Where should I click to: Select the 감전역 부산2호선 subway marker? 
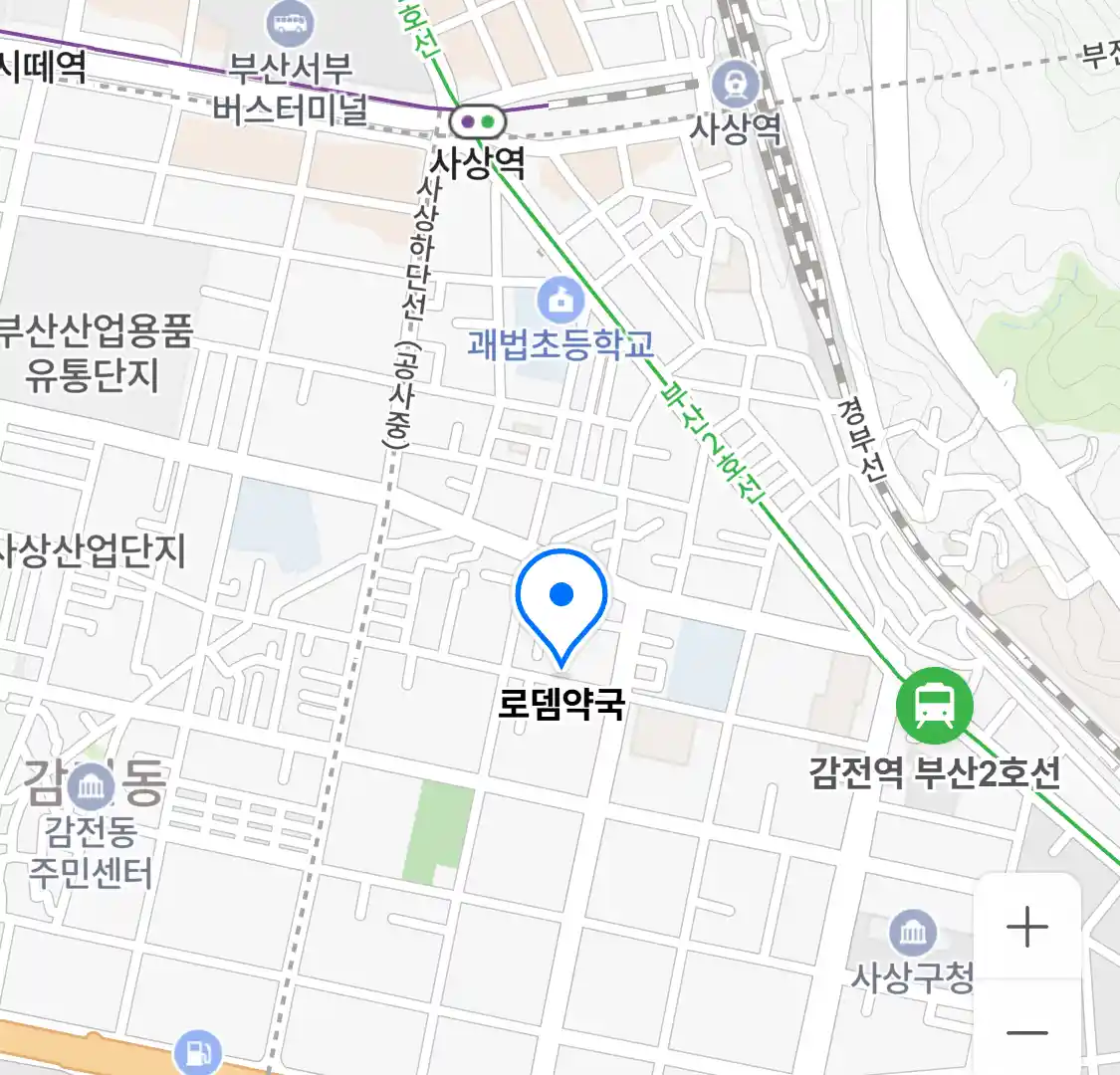(x=934, y=706)
